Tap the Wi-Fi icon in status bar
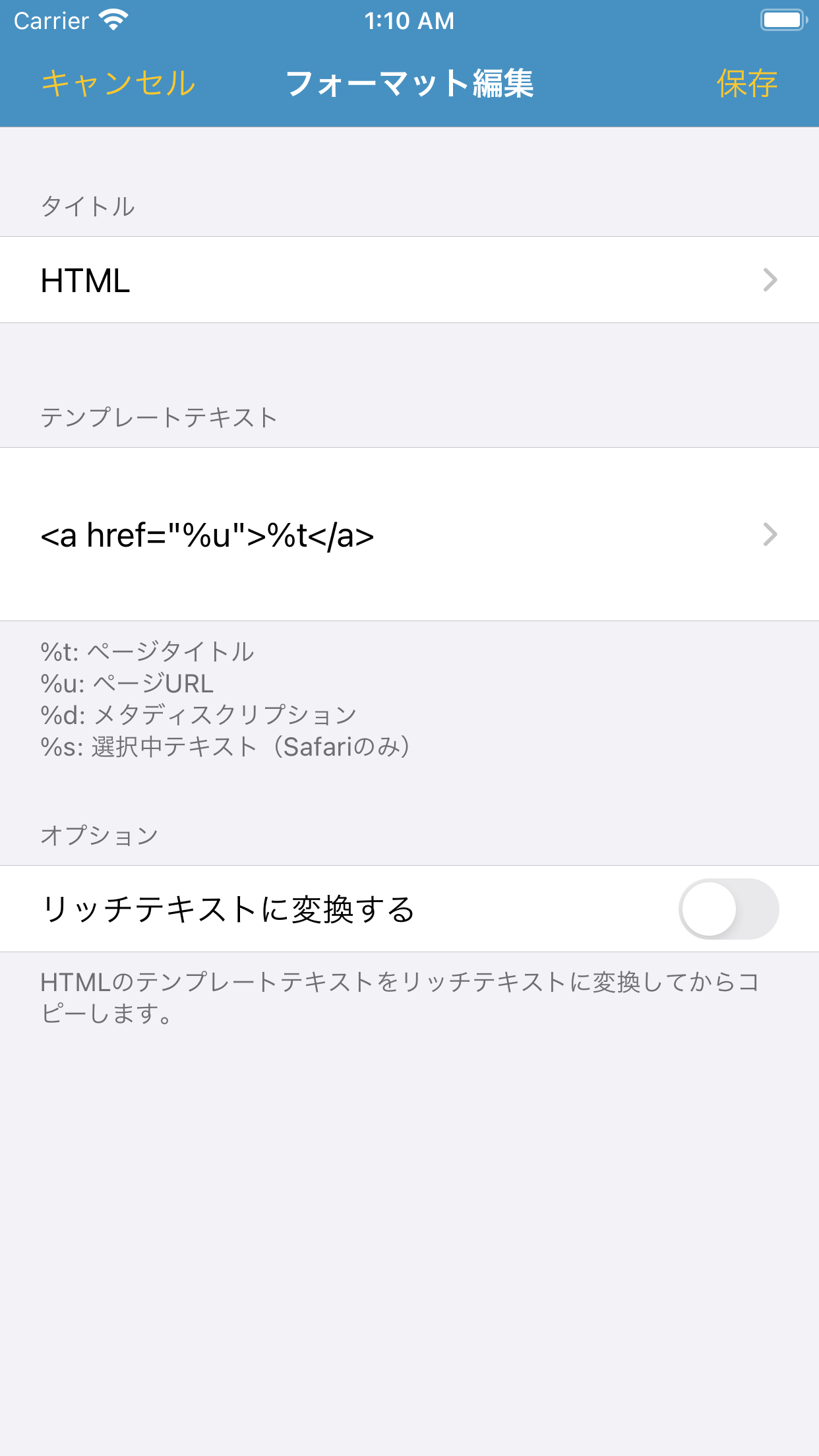This screenshot has width=819, height=1456. (113, 20)
